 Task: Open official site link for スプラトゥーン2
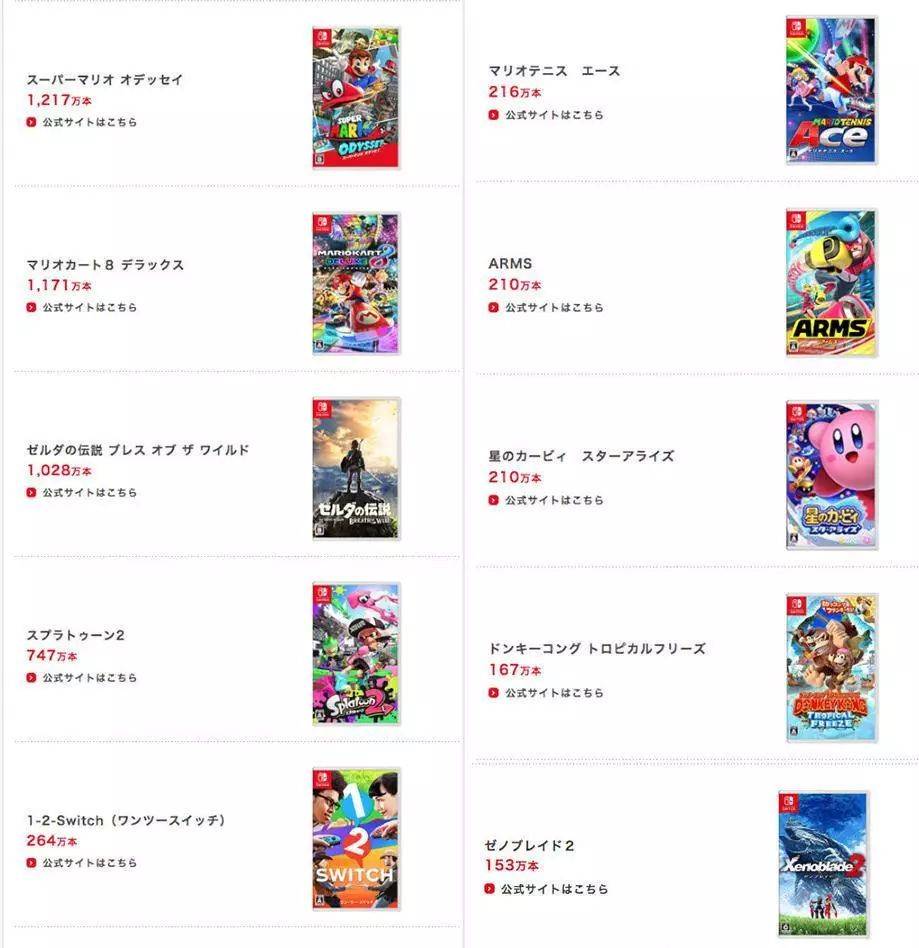point(88,677)
